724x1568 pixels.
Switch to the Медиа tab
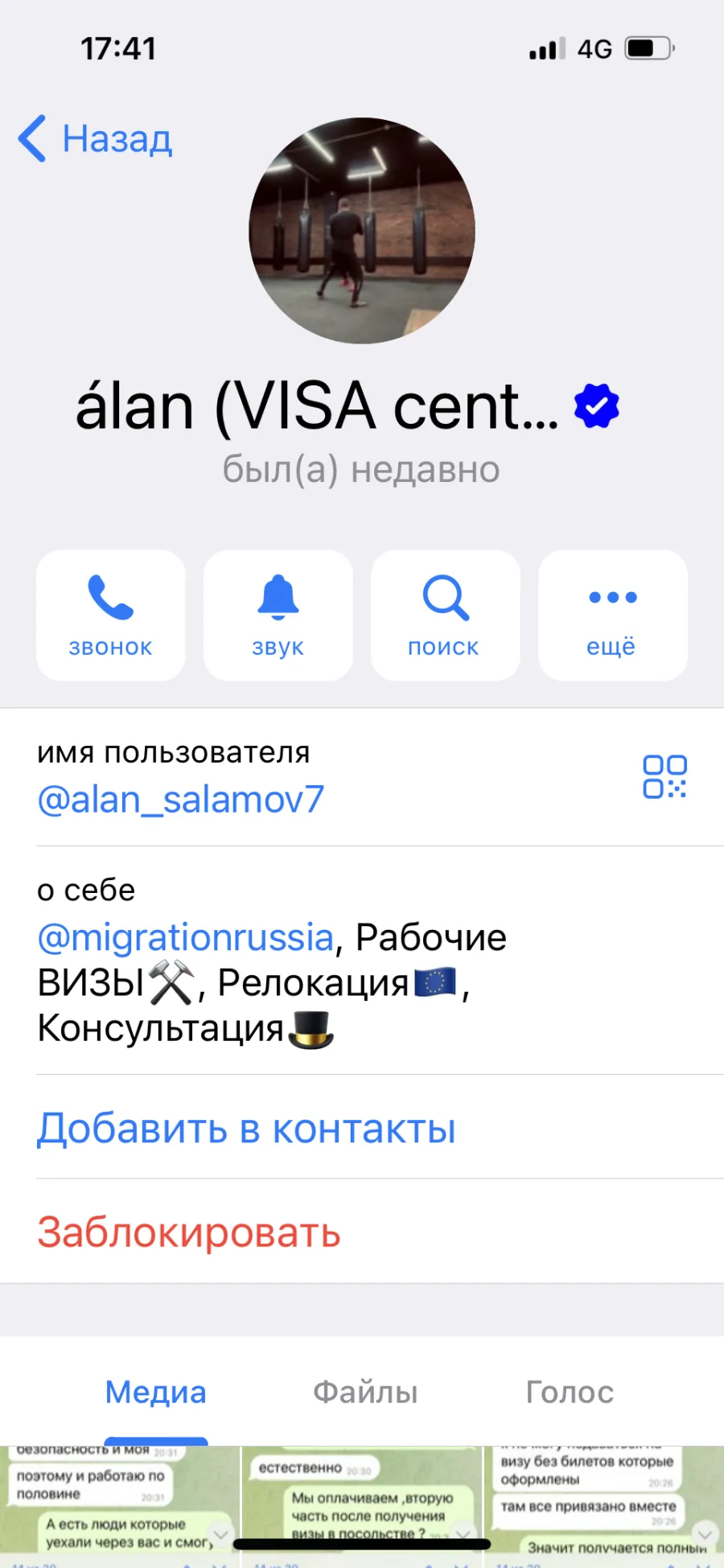click(x=156, y=1392)
